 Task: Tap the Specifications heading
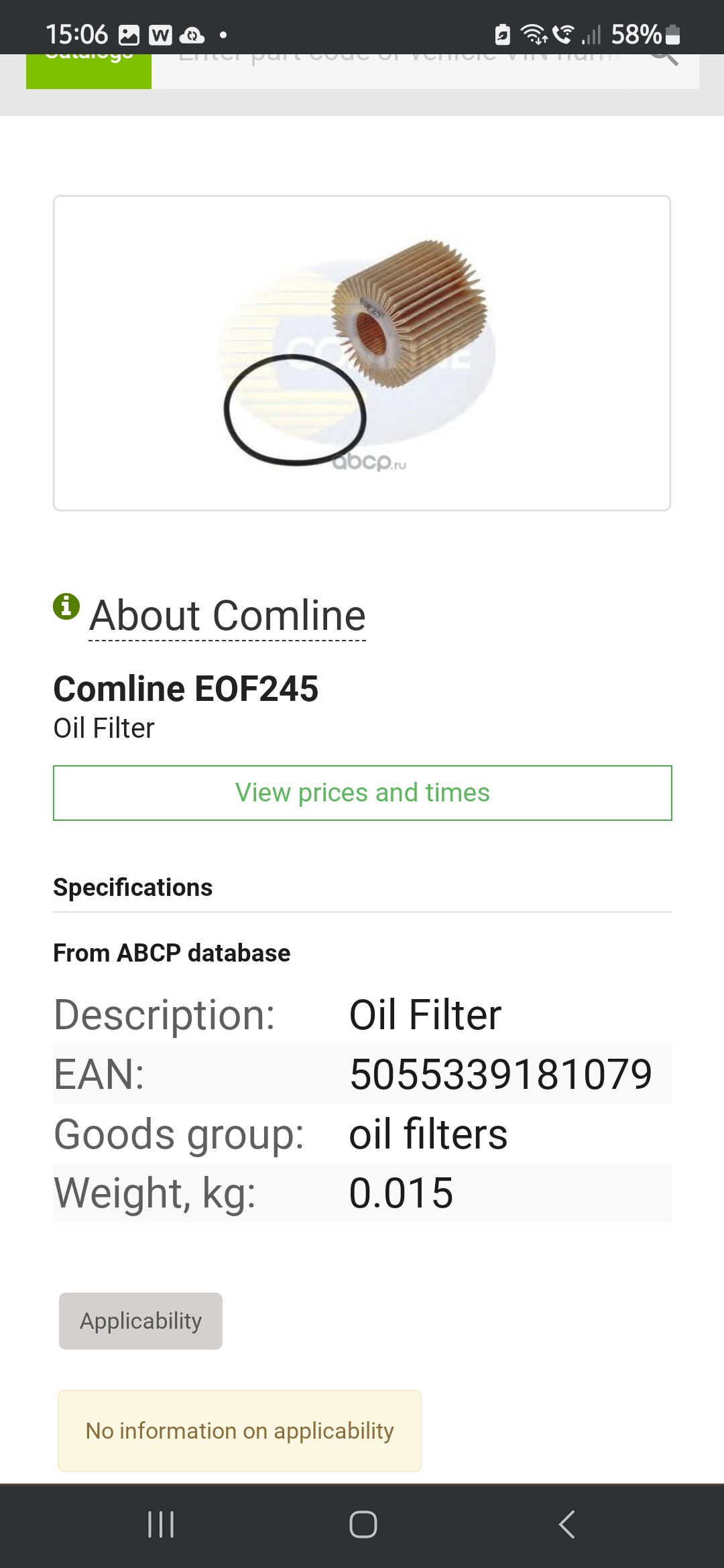(x=133, y=886)
